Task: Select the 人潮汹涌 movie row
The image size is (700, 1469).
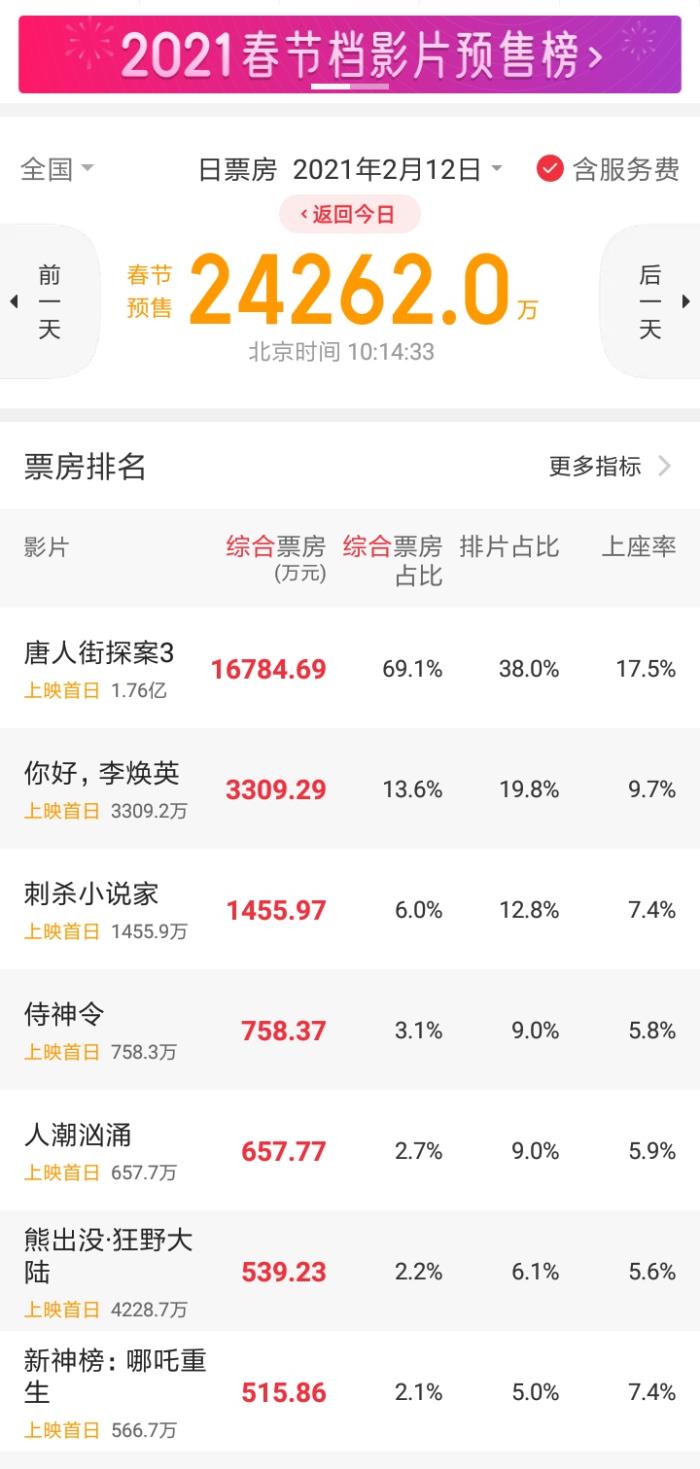Action: pos(350,1150)
